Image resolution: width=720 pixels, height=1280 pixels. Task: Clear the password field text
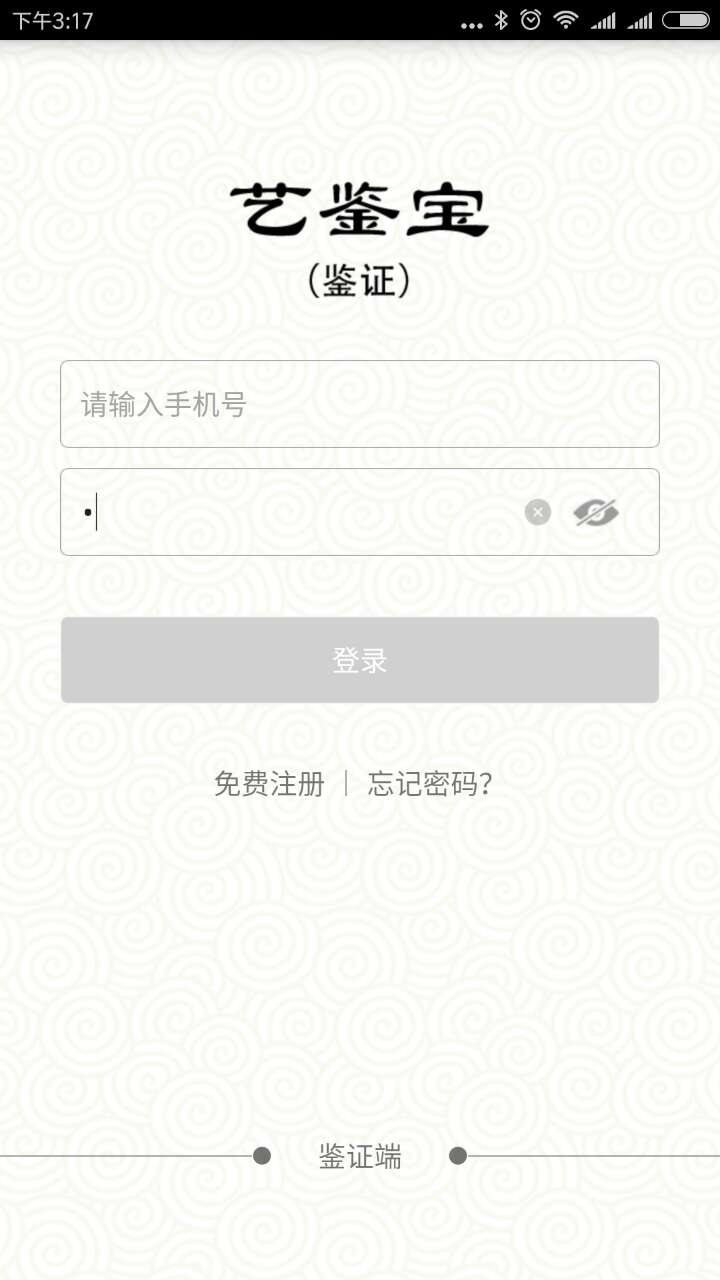coord(538,512)
